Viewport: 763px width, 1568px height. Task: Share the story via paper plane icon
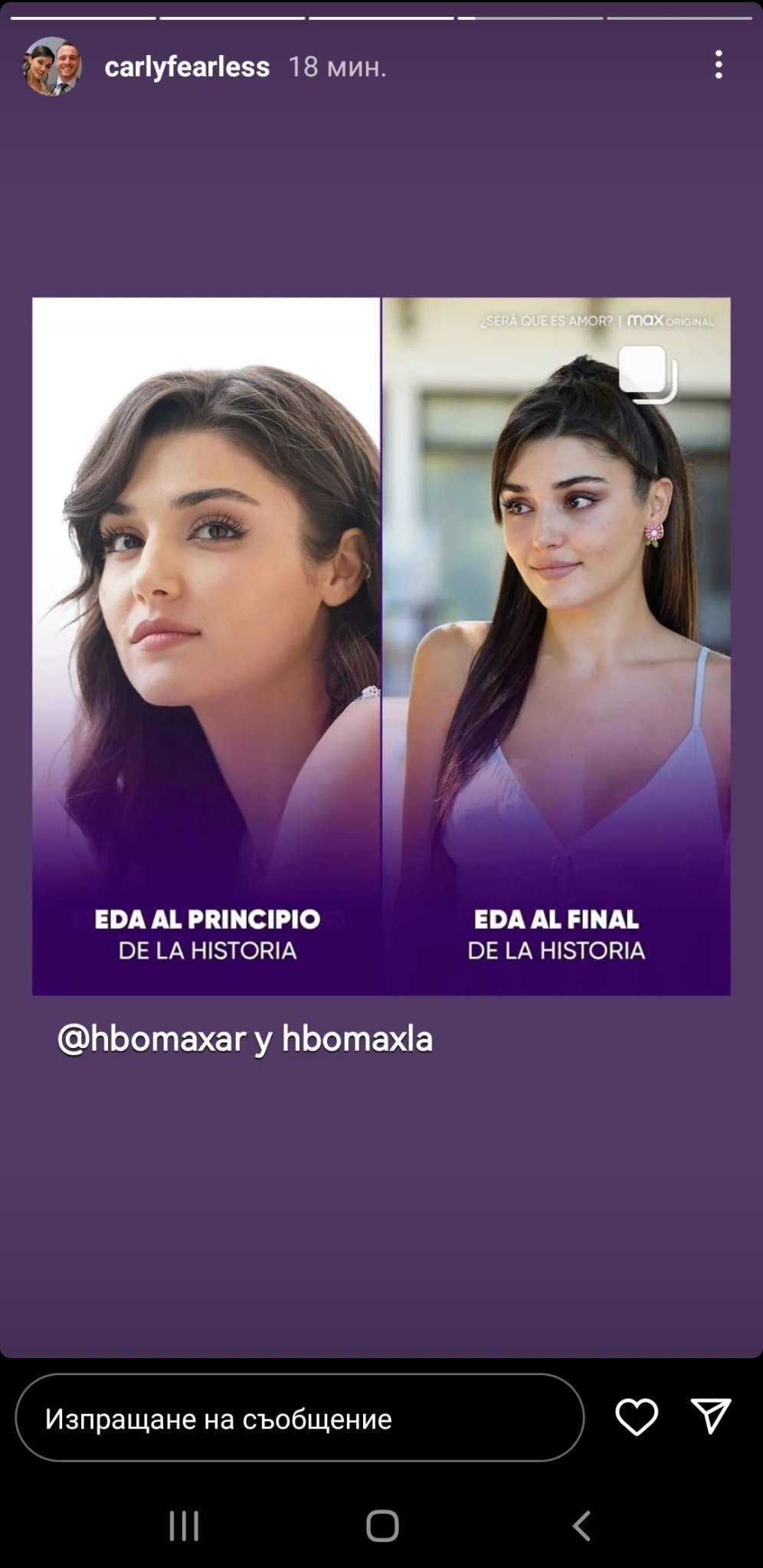click(x=710, y=1416)
